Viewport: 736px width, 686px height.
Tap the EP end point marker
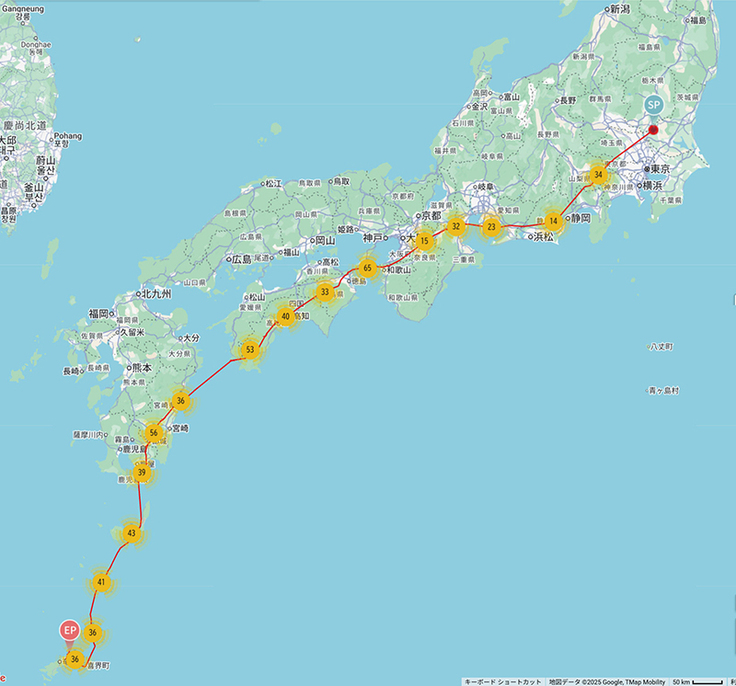tap(69, 630)
